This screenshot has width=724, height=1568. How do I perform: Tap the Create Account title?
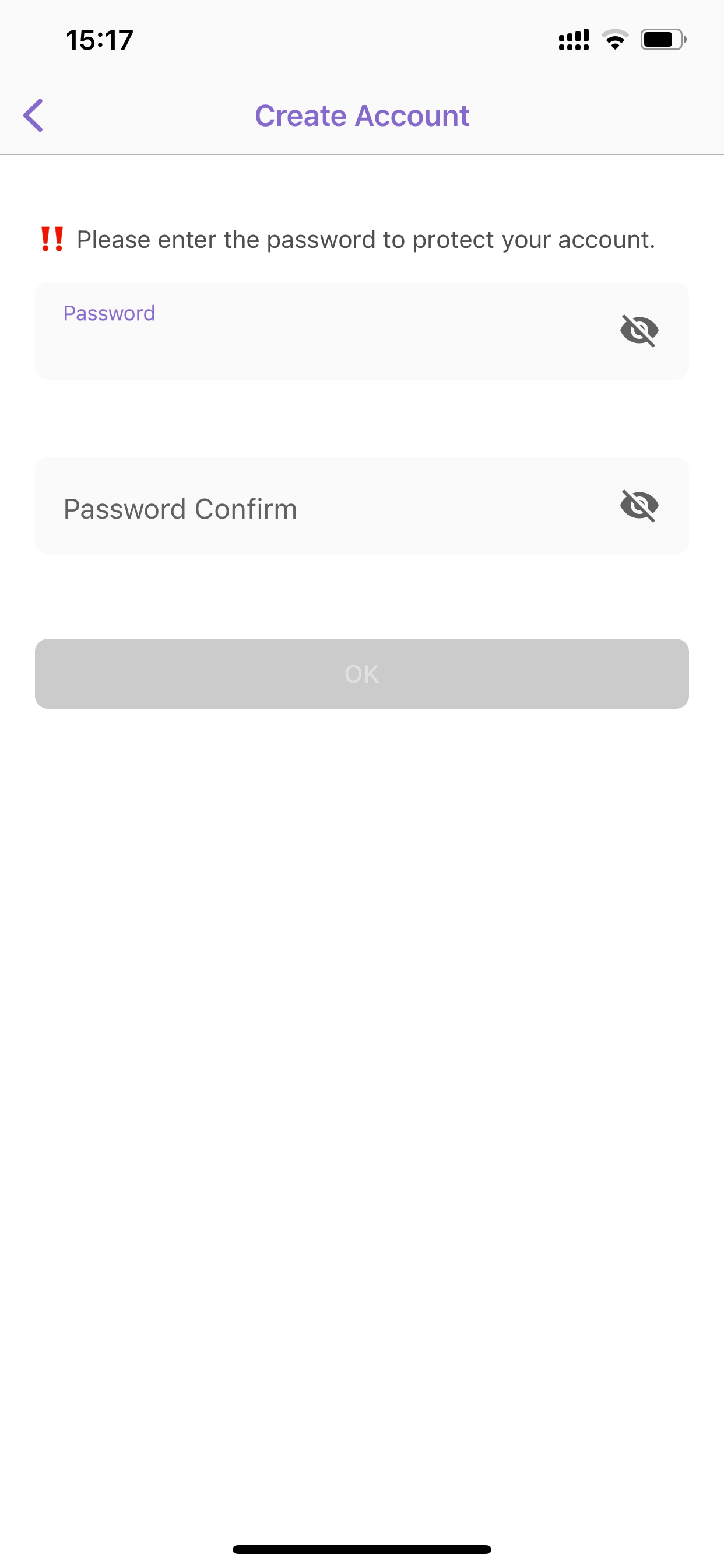[362, 115]
